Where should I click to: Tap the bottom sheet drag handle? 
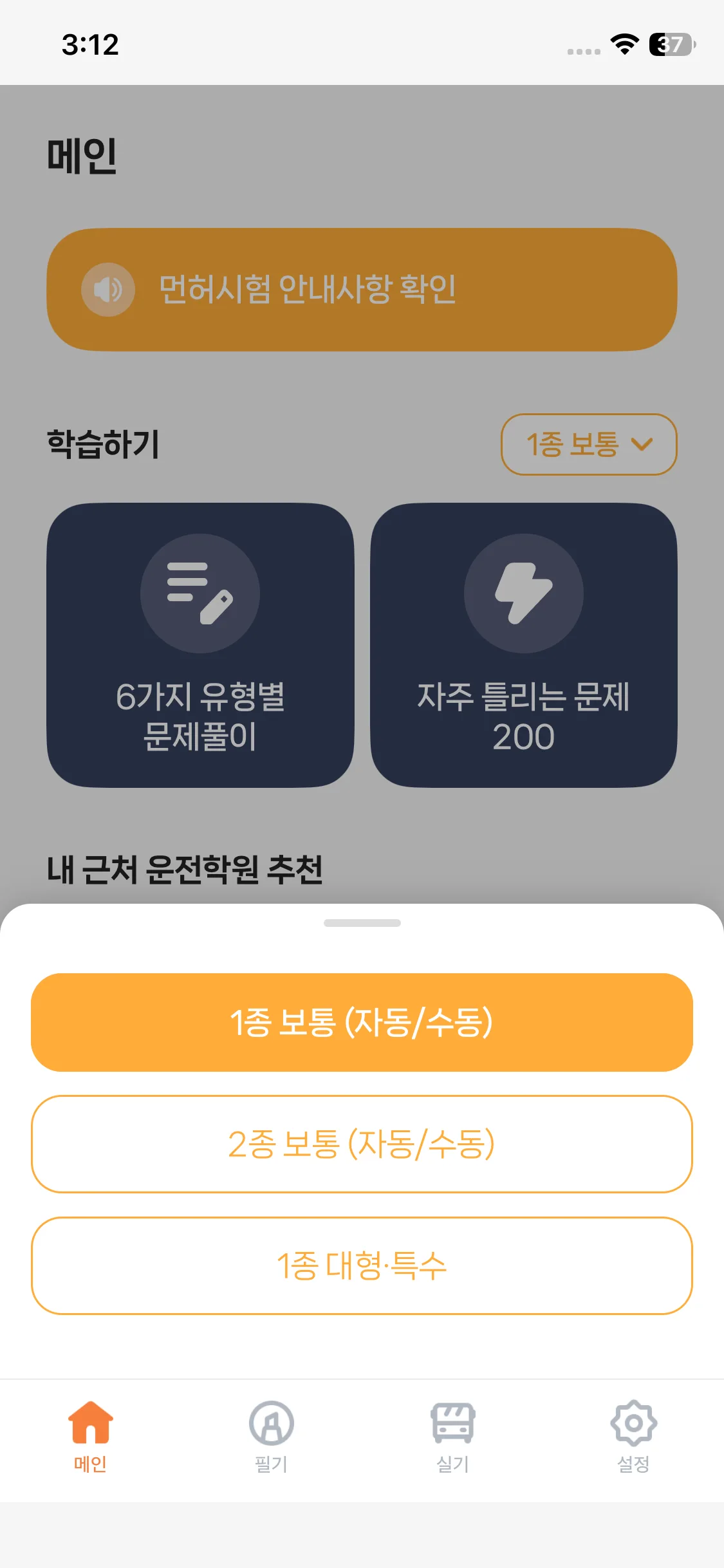click(362, 923)
